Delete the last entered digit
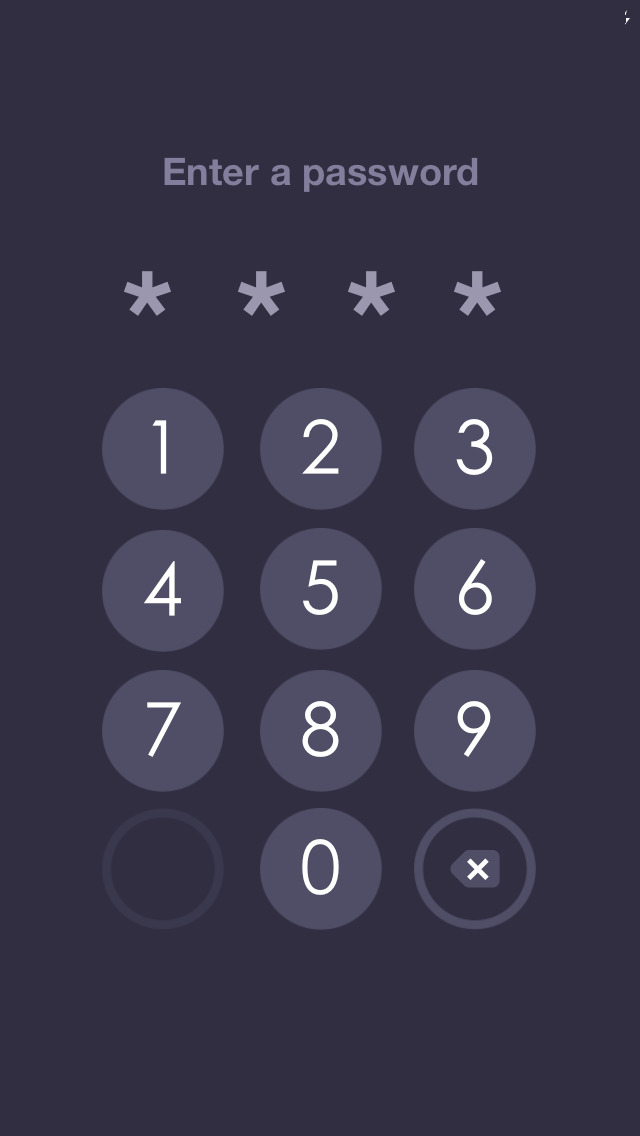Screen dimensions: 640x1136 [x=475, y=868]
